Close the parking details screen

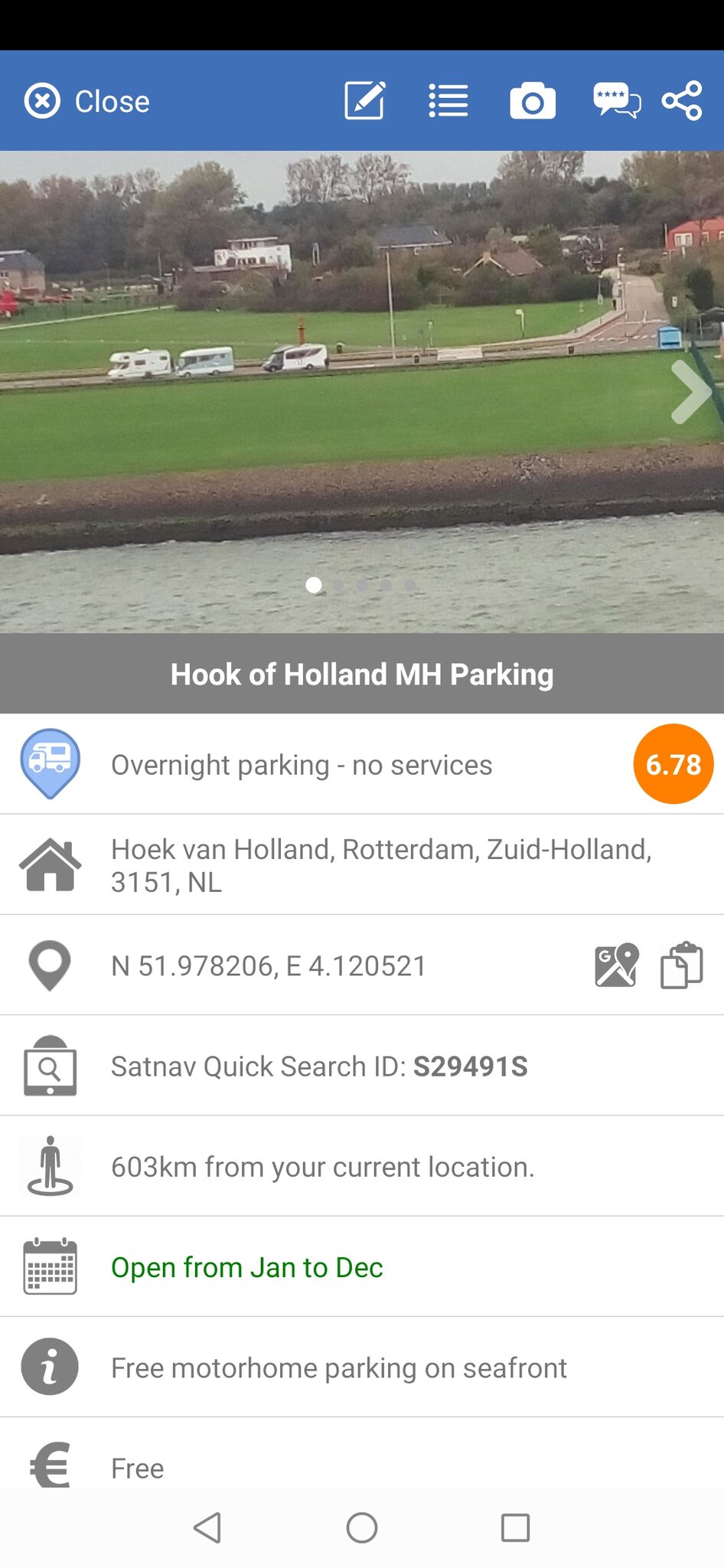click(86, 101)
